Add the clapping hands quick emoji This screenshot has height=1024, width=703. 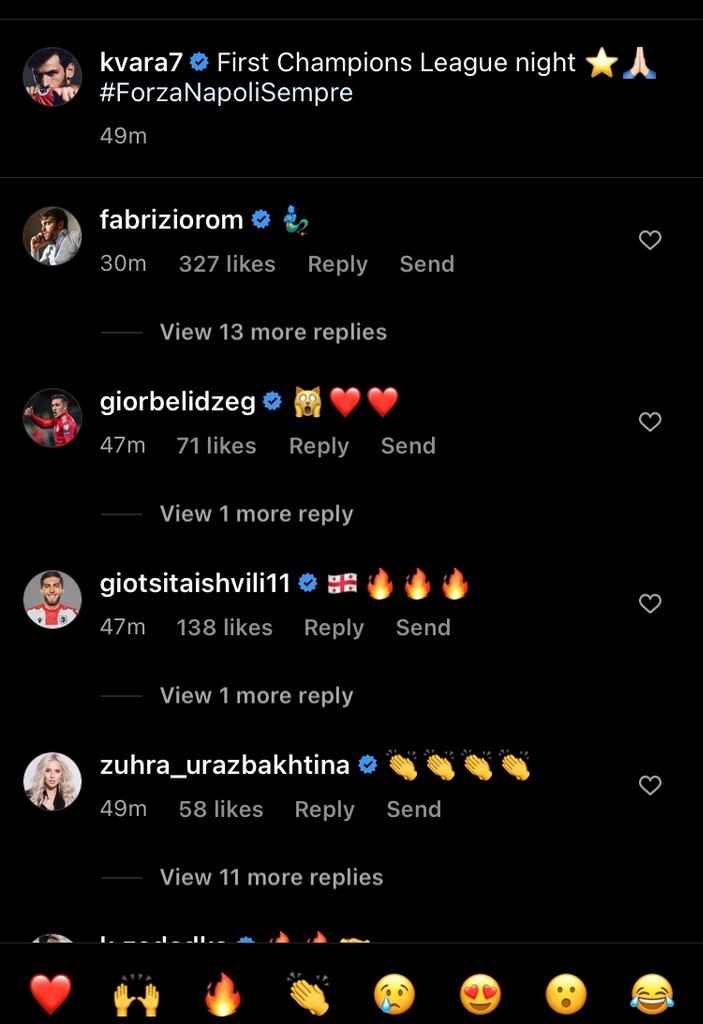click(x=309, y=994)
